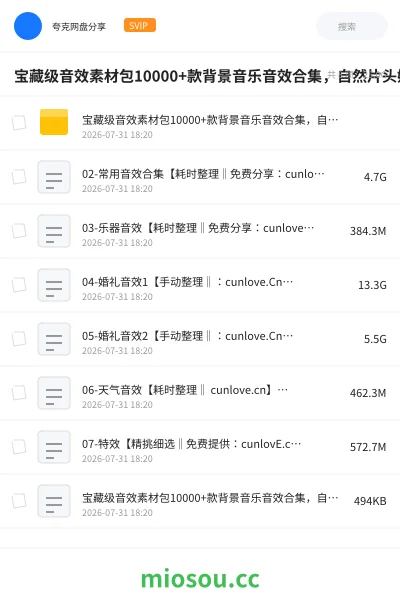Open 06-天气音效 file
The image size is (400, 600).
[x=200, y=393]
